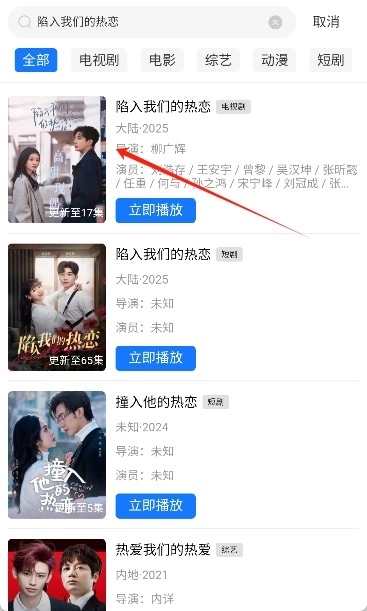This screenshot has width=367, height=611.
Task: Cancel the search with 取消
Action: pos(326,22)
